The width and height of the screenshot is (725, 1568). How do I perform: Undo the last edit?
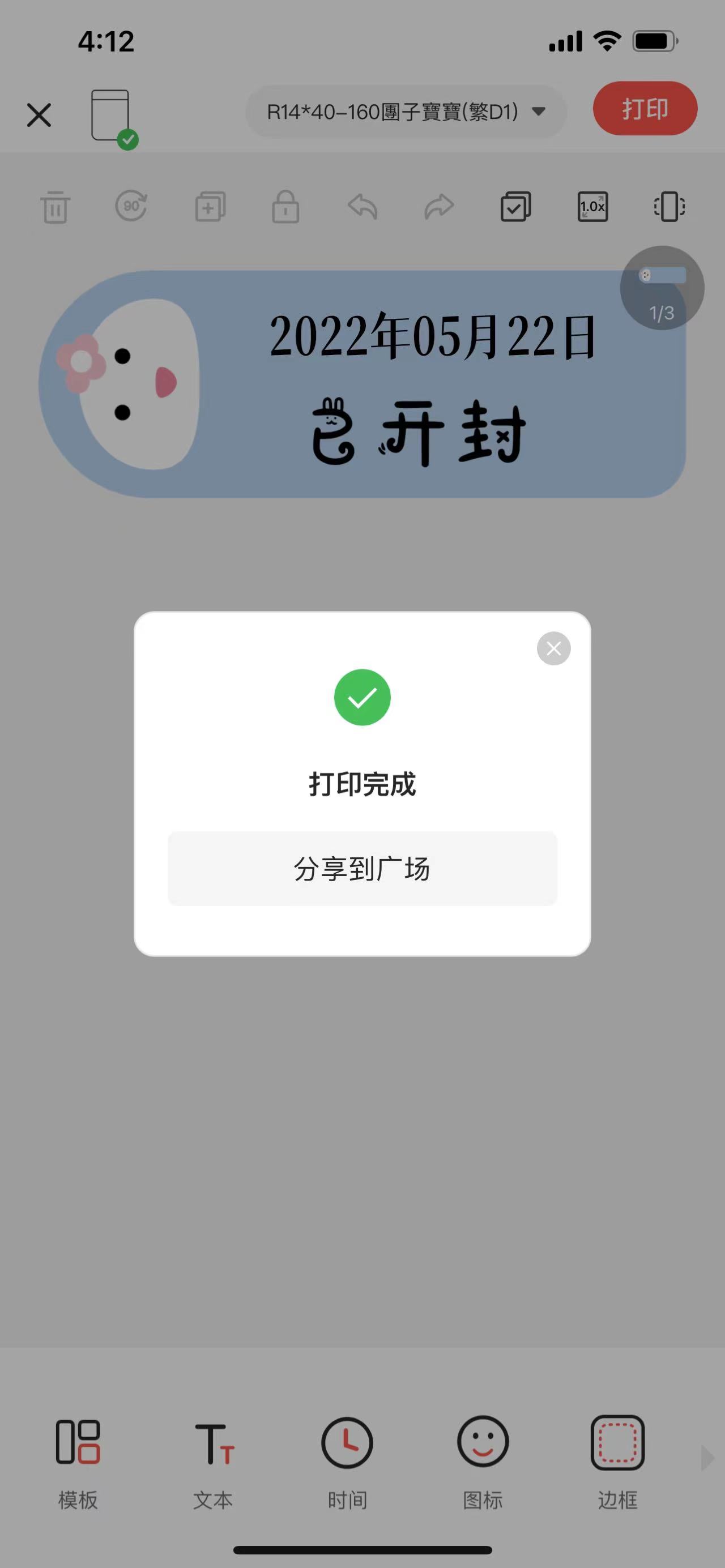(363, 207)
